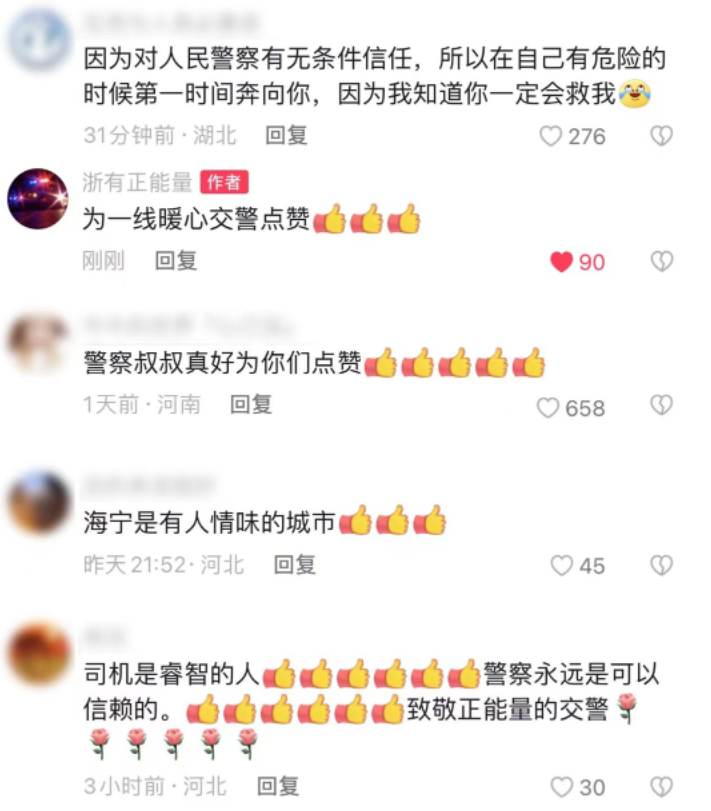Like the 司机是睿智的人 comment with 30 likes
This screenshot has height=811, width=711.
(562, 787)
